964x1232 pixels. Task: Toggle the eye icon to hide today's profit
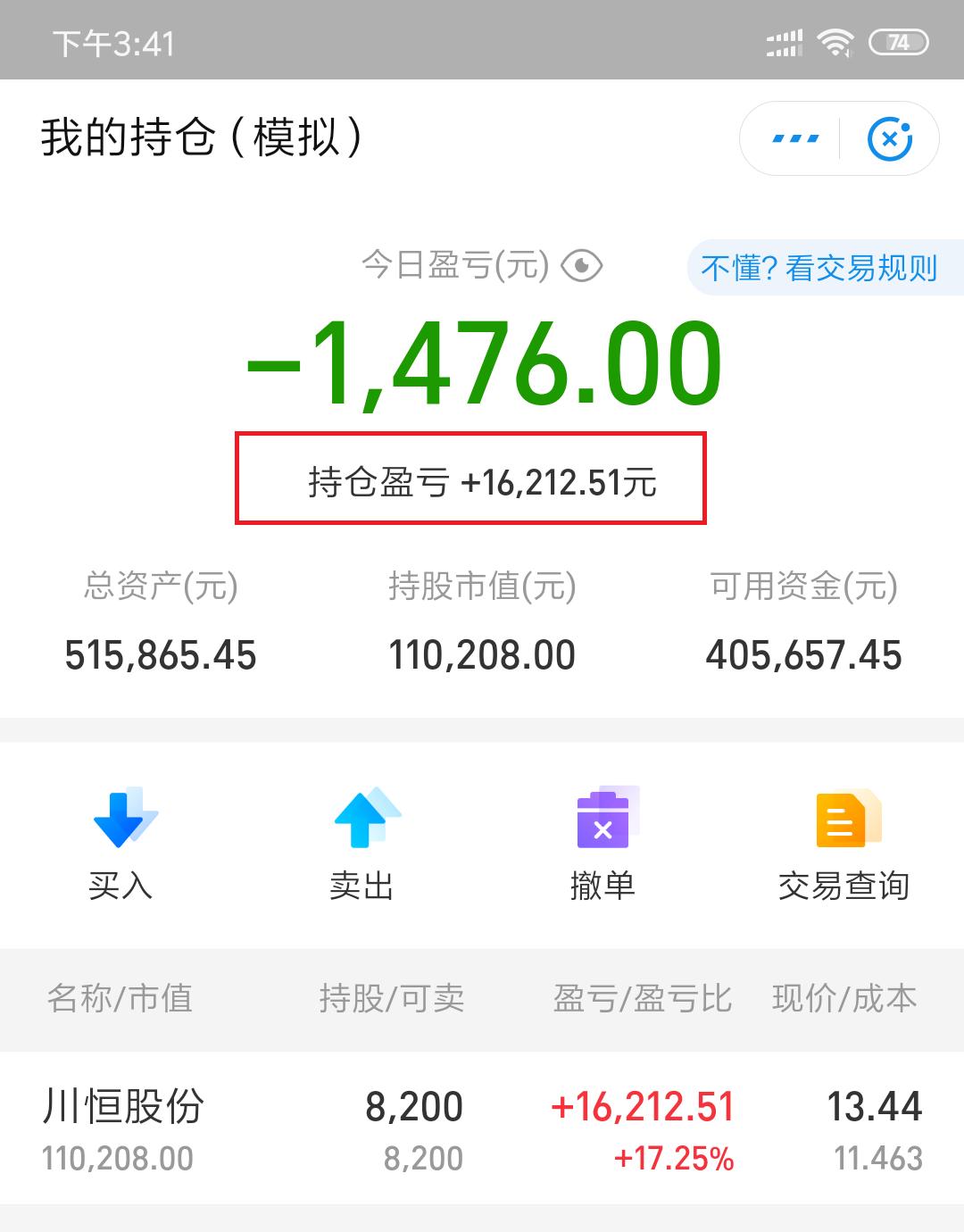click(x=581, y=264)
